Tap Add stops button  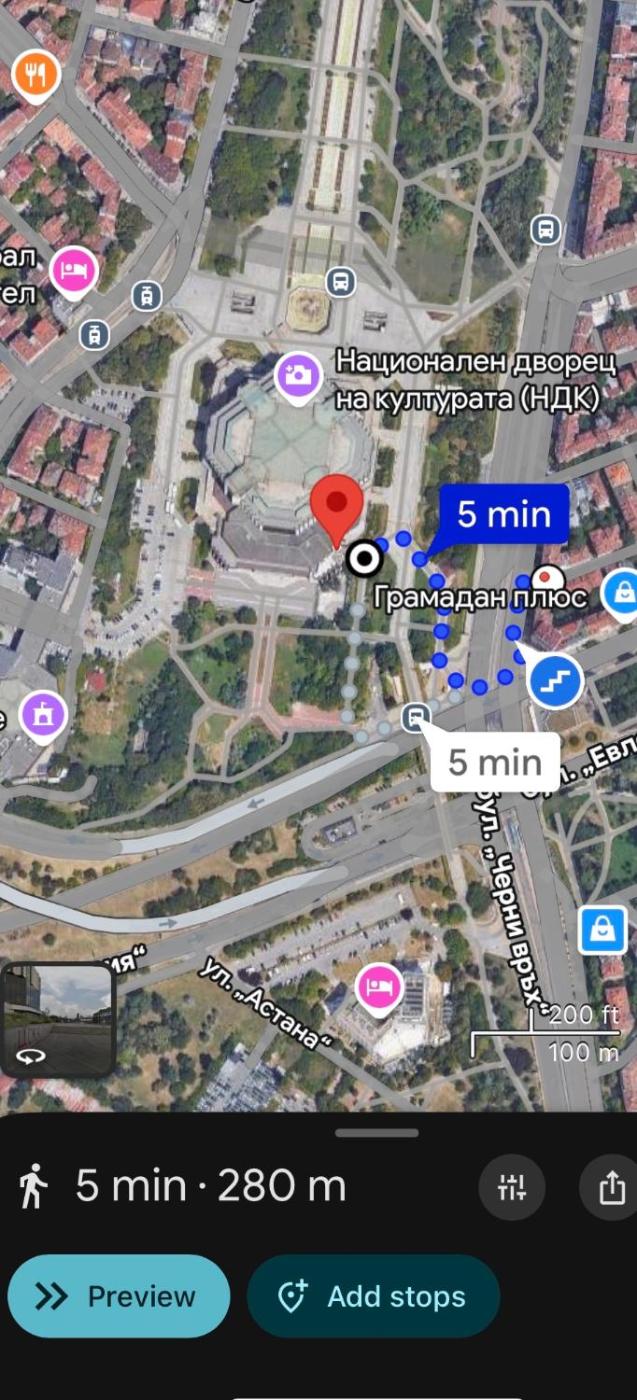pos(373,1296)
